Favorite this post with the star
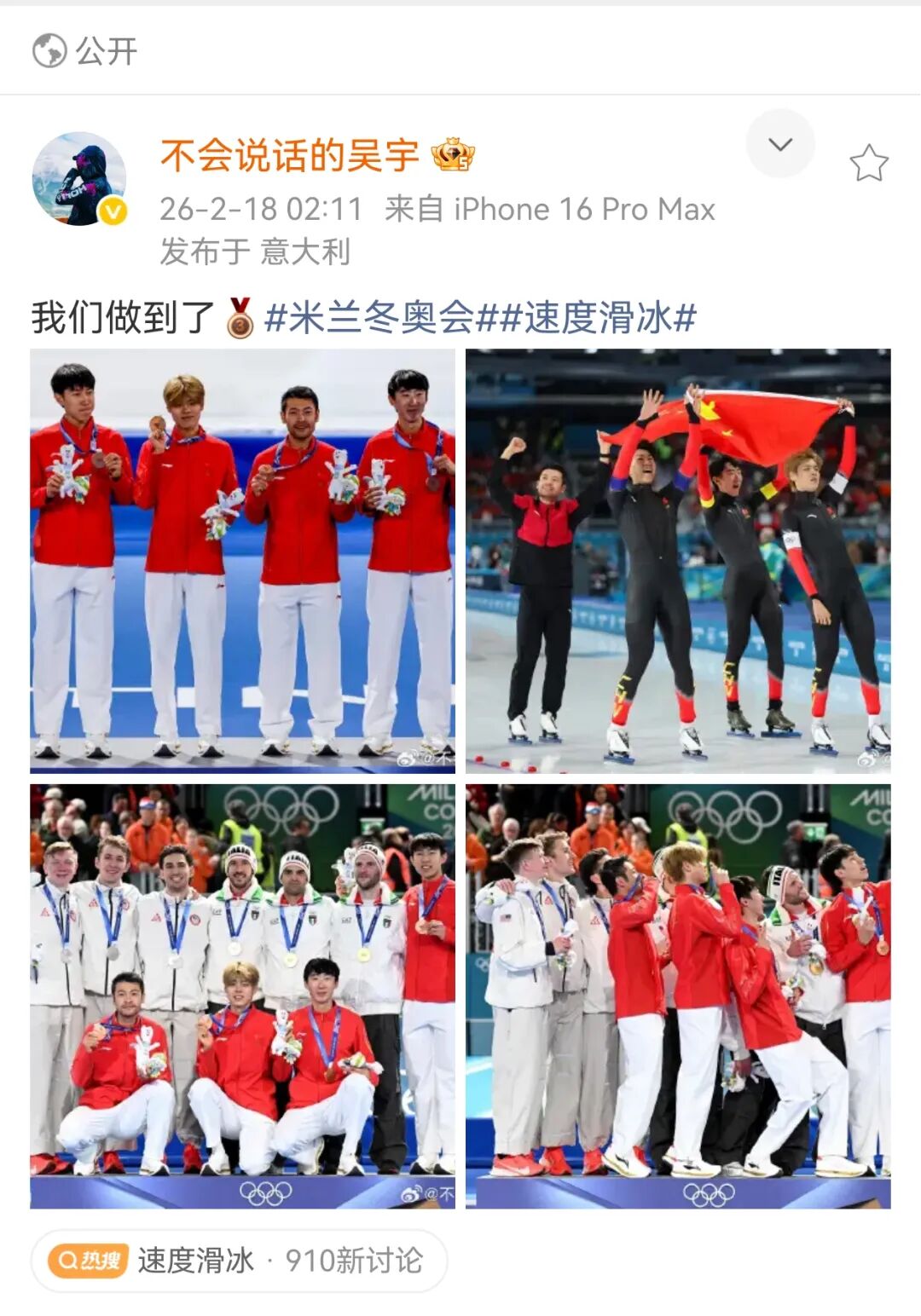 pyautogui.click(x=868, y=164)
